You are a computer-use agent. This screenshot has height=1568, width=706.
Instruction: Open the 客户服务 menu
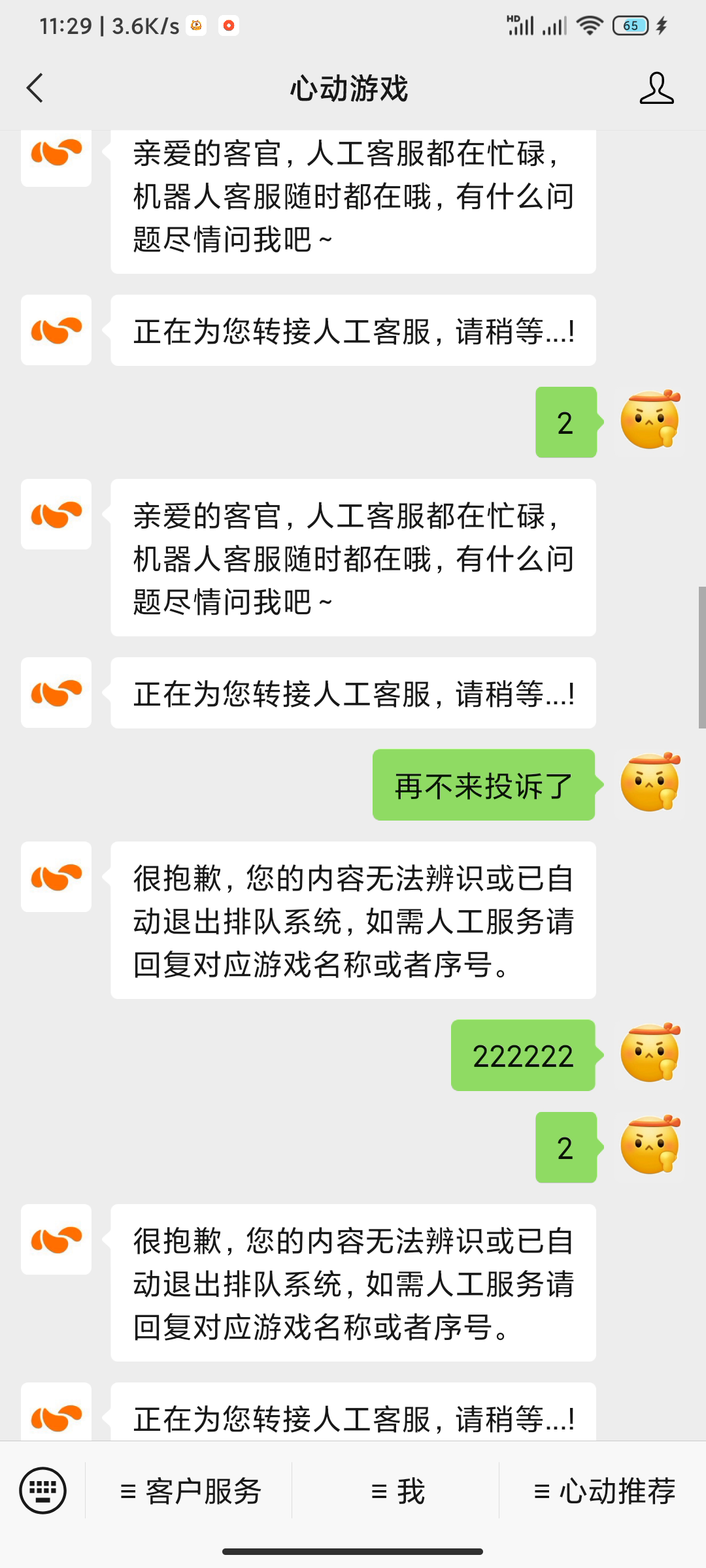(190, 1492)
